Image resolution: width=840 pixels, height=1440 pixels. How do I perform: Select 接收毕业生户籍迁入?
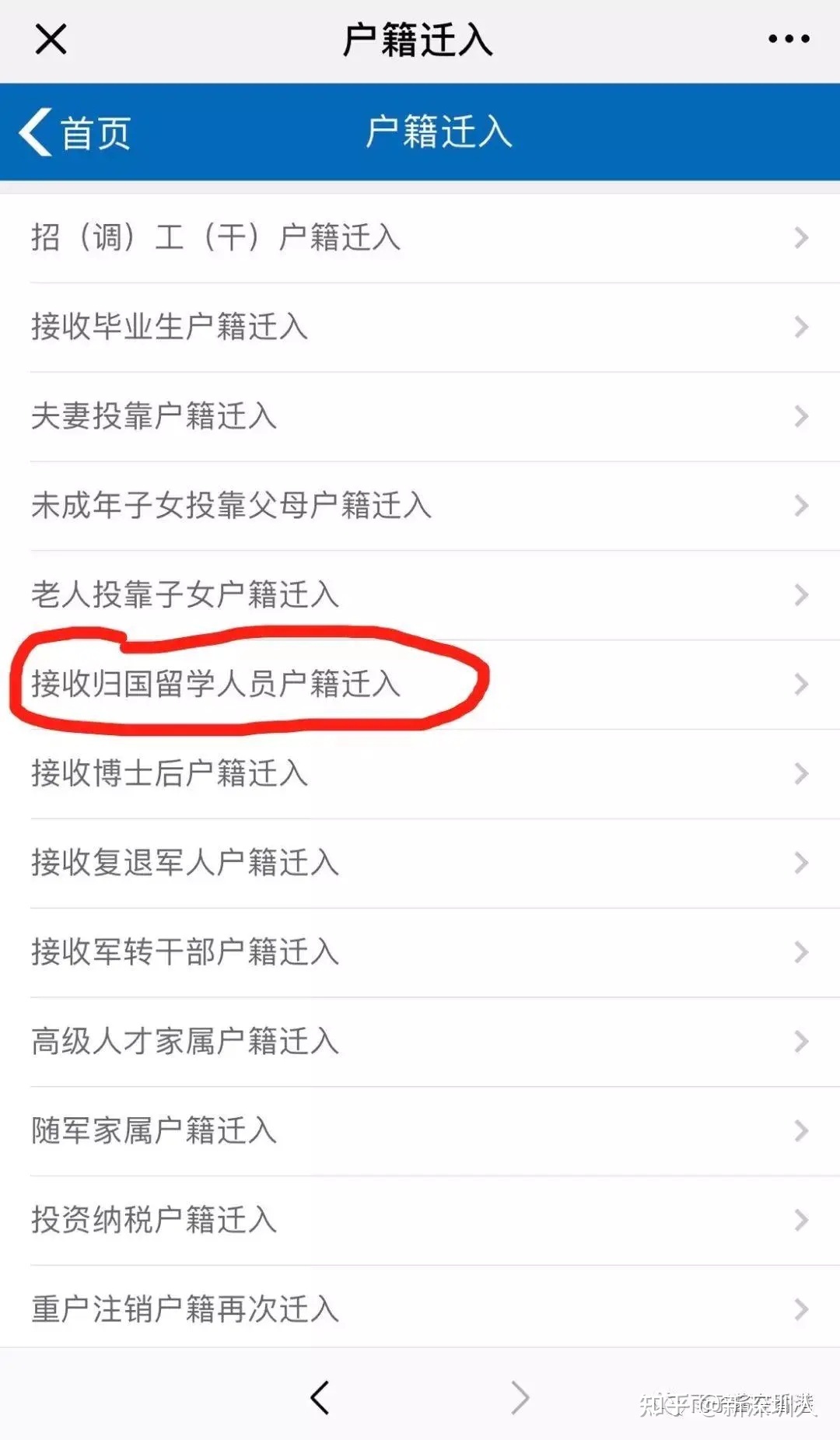click(x=420, y=328)
